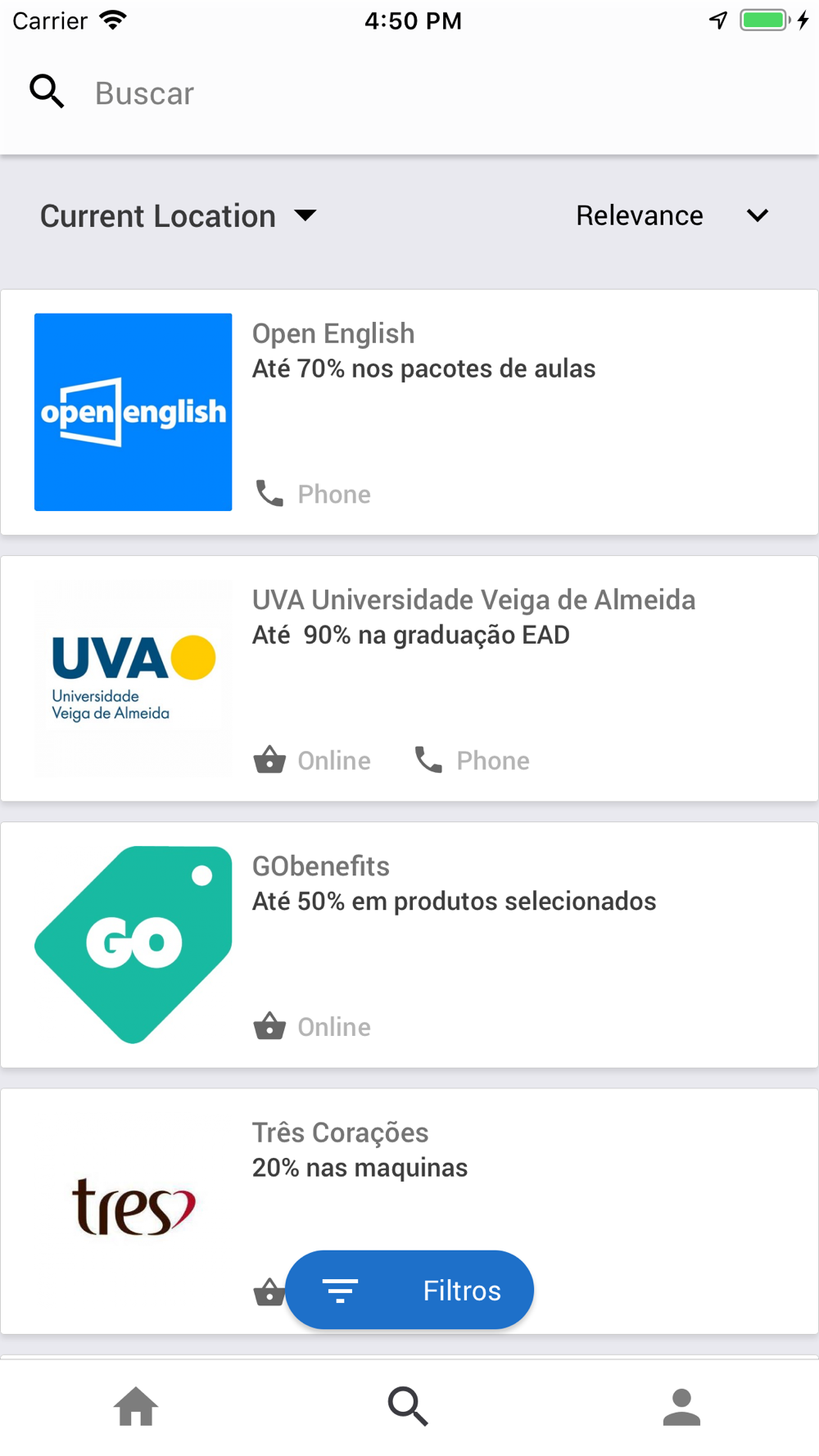Go to the home tab
The width and height of the screenshot is (819, 1456).
coord(136,1407)
